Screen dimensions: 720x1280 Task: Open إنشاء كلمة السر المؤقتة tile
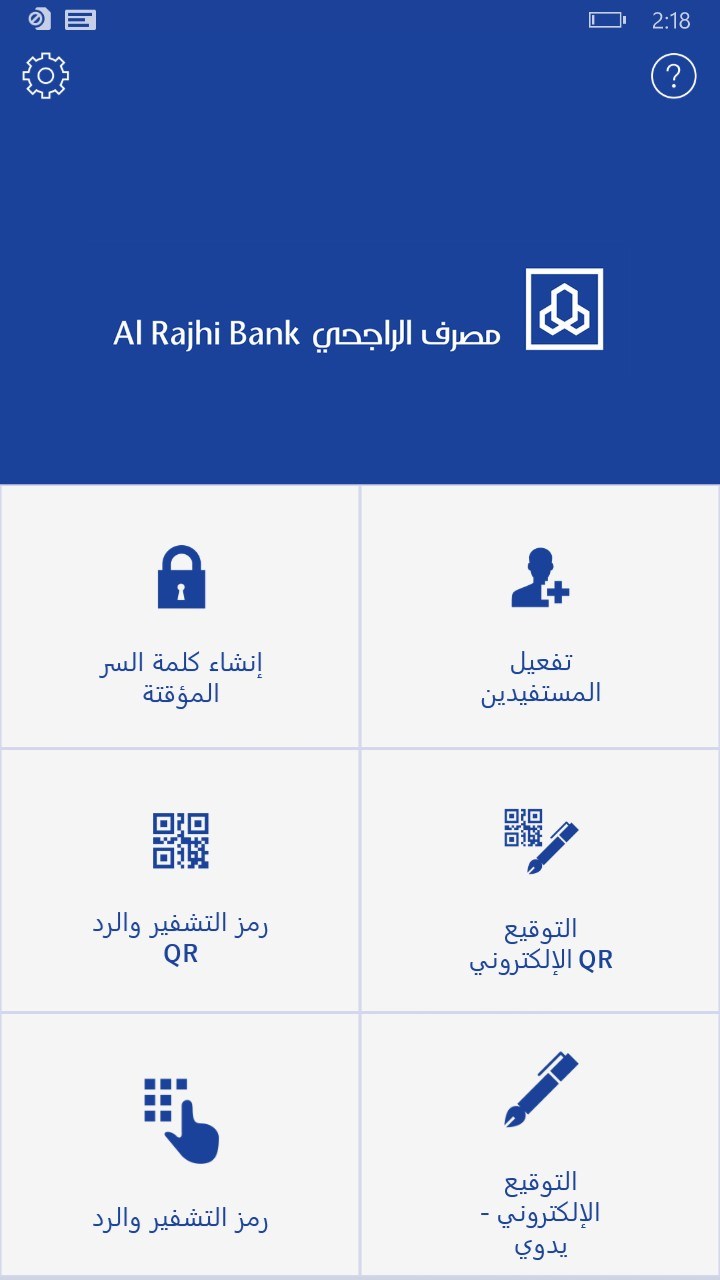(x=180, y=617)
